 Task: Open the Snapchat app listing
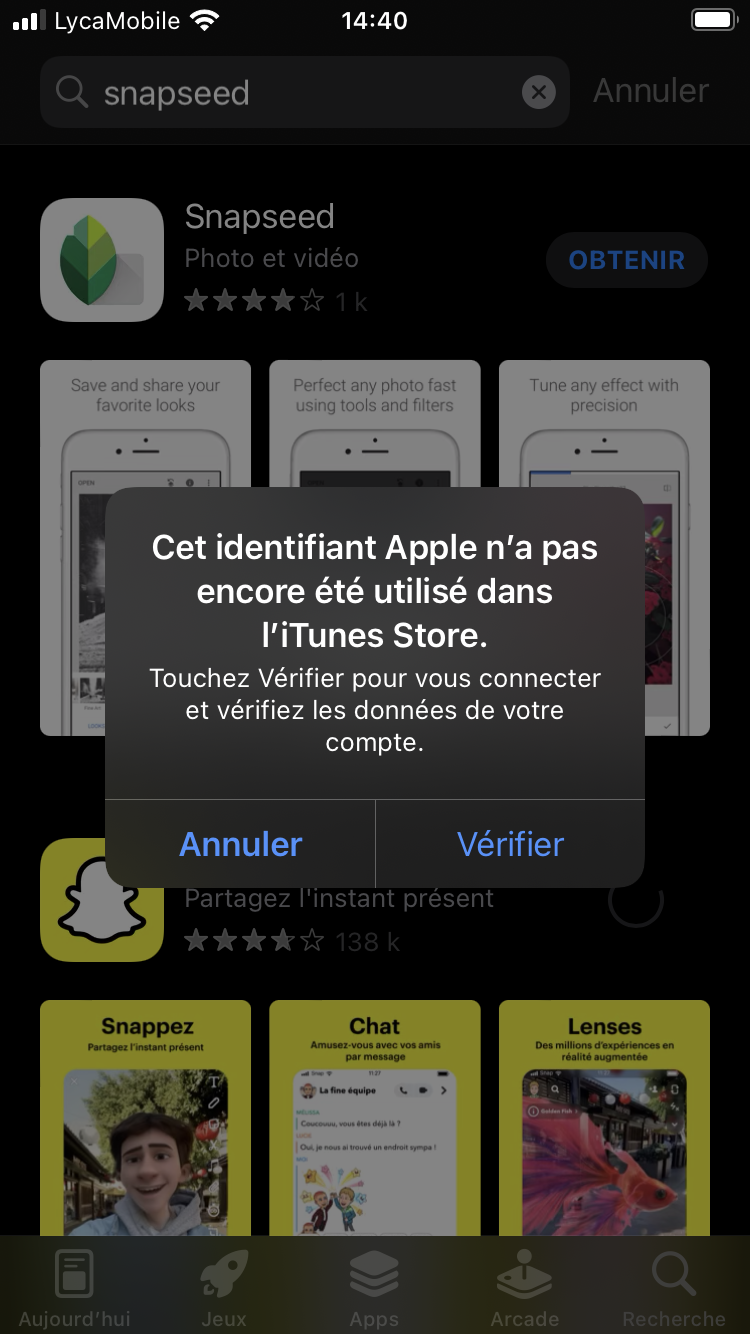tap(101, 900)
